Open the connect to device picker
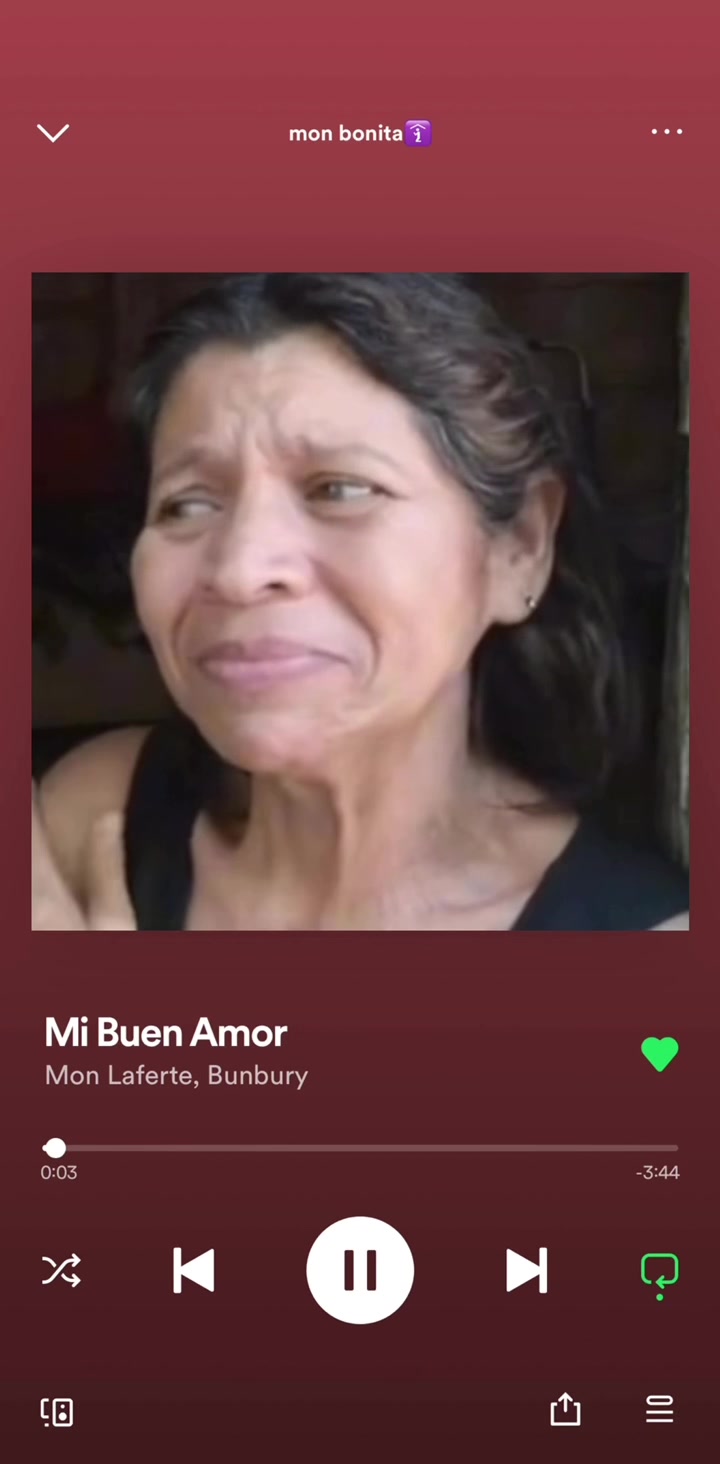This screenshot has height=1464, width=720. 57,1411
